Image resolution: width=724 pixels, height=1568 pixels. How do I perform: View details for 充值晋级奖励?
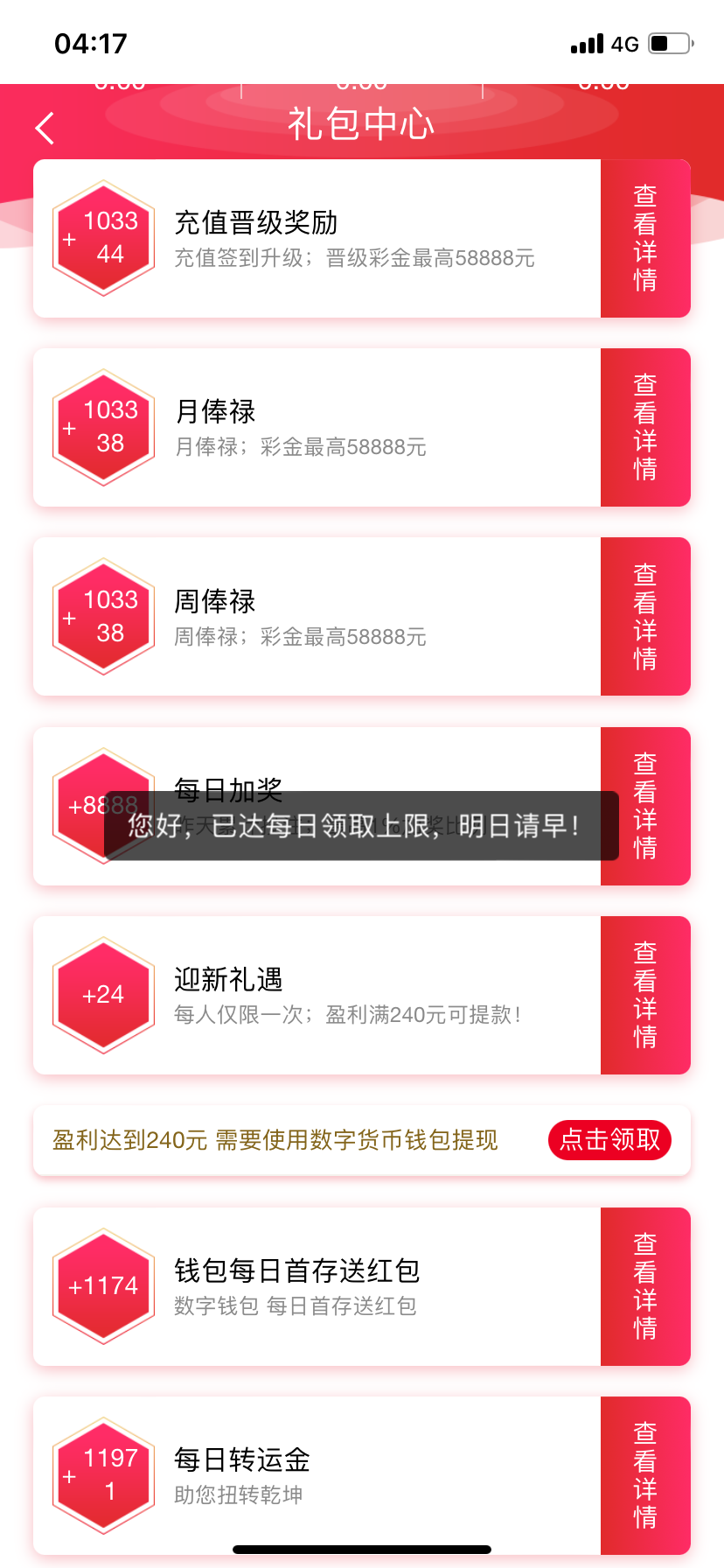coord(645,238)
